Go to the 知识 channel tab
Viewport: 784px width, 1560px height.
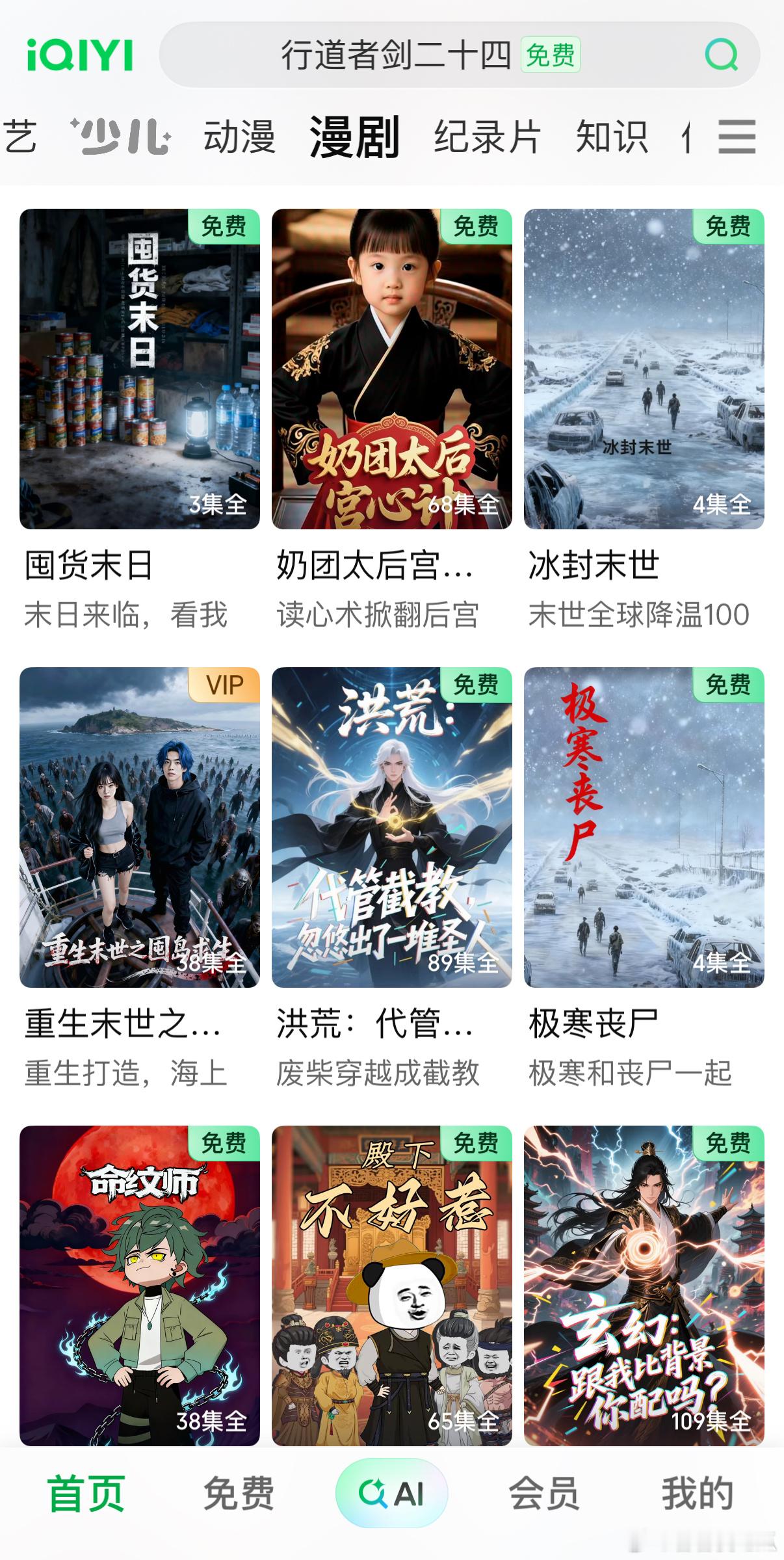pos(612,137)
